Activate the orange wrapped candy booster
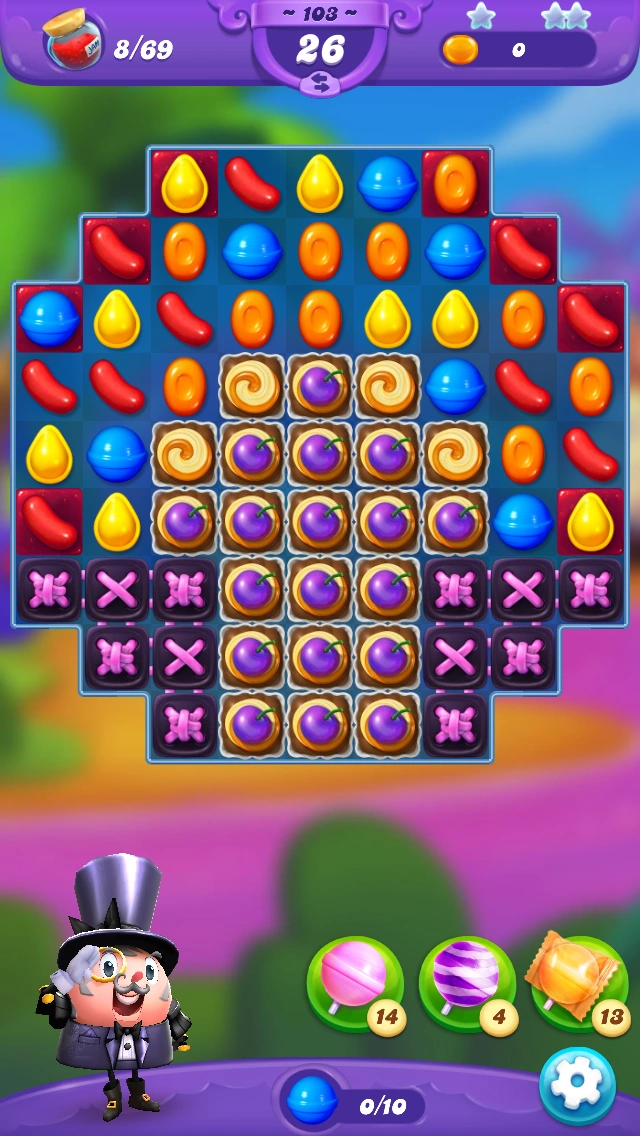Screen dimensions: 640x1136 click(580, 982)
